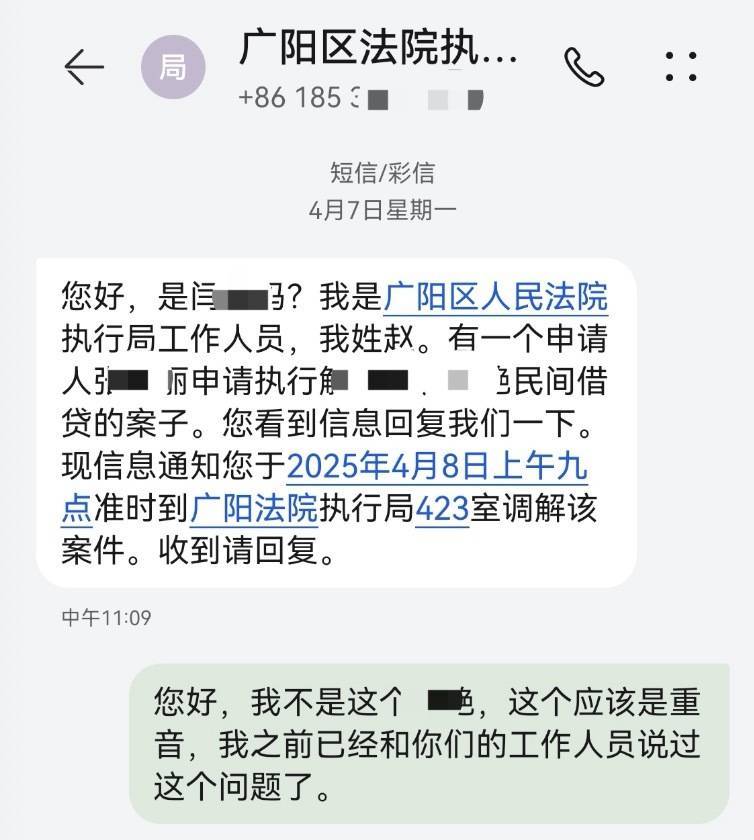Tap the date header 4月7日星期一
This screenshot has height=840, width=754.
click(377, 211)
